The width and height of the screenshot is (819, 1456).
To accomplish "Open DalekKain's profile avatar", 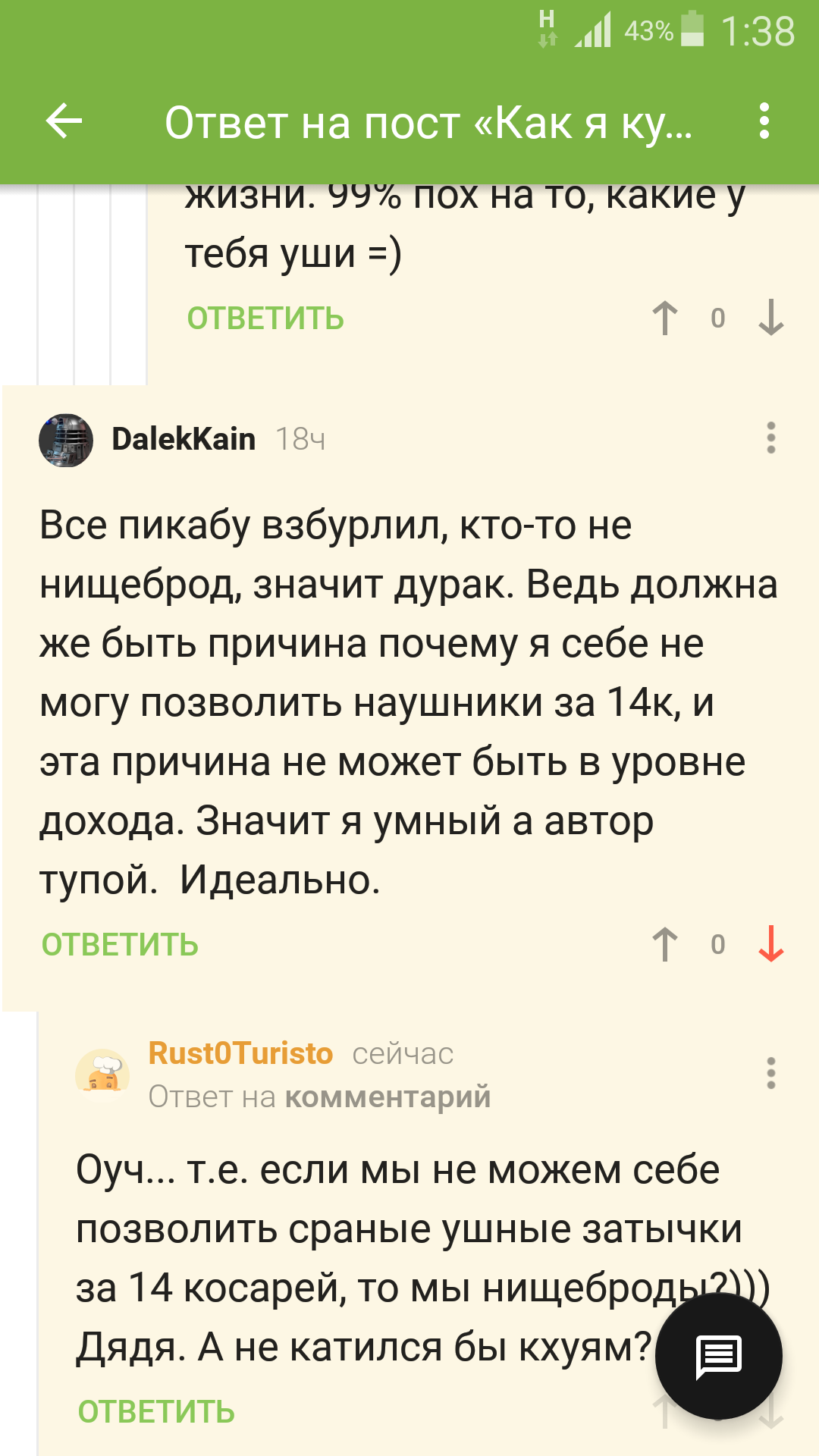I will (66, 440).
